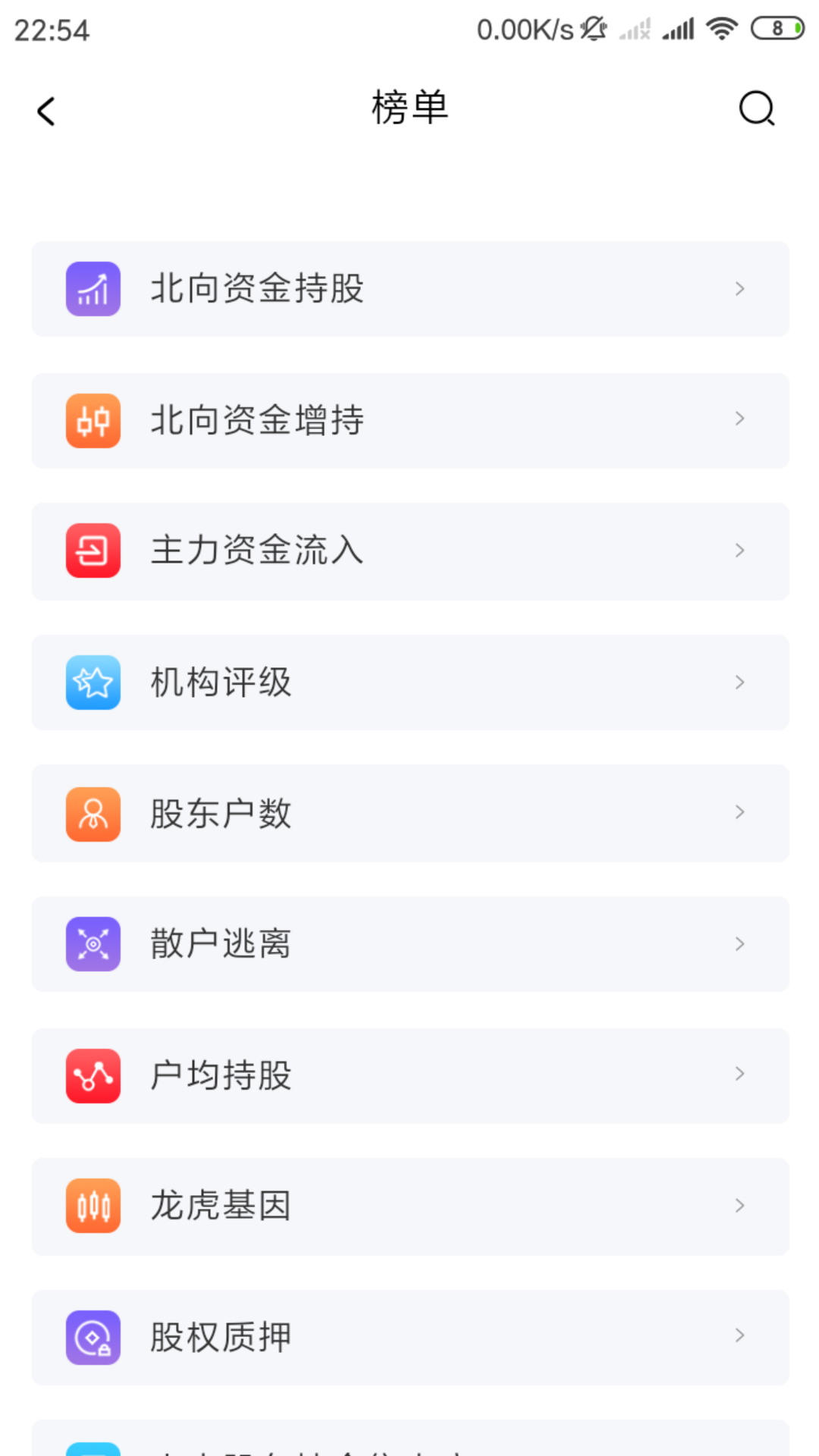Screen dimensions: 819x1456
Task: Expand the 北向资金持股 entry chevron
Action: click(x=741, y=288)
